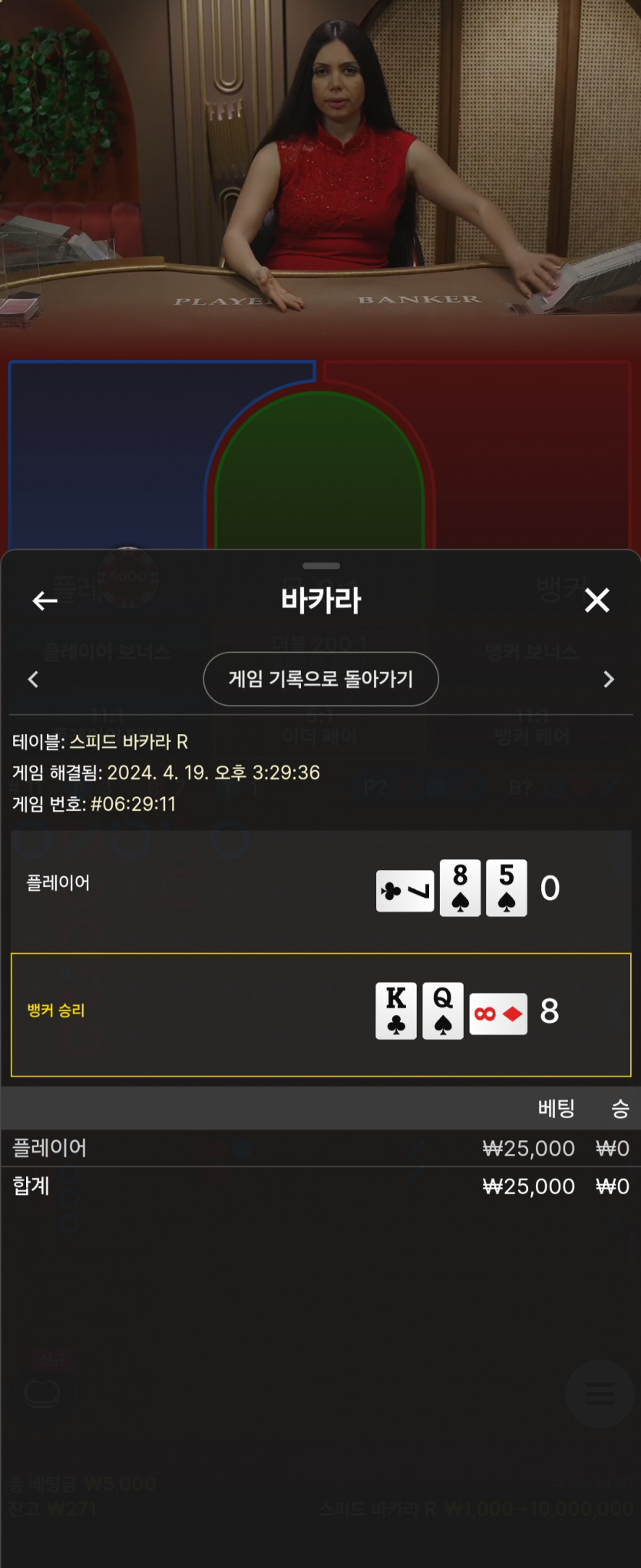Tap 게임 기록으로 돌아가기 button

321,679
